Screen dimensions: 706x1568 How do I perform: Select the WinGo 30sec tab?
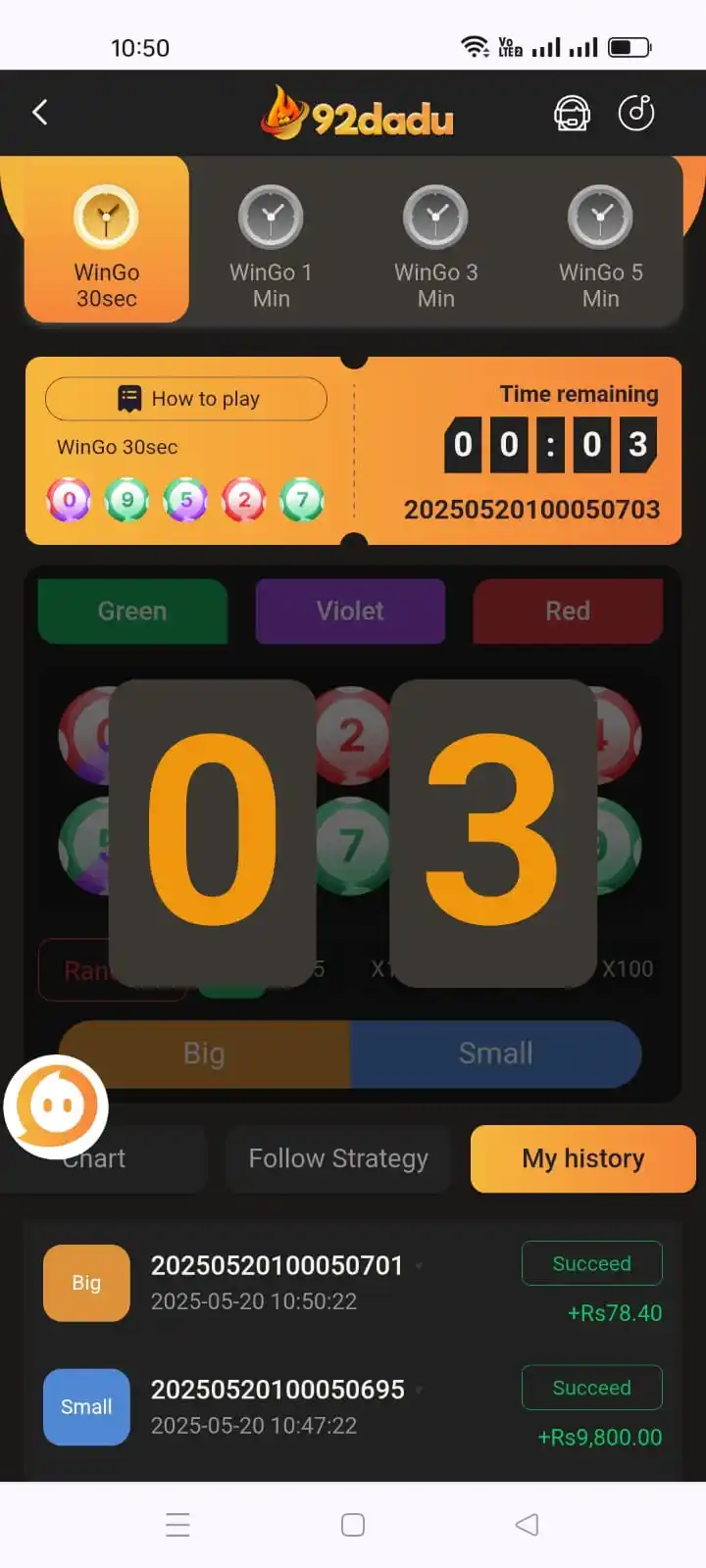pos(107,245)
